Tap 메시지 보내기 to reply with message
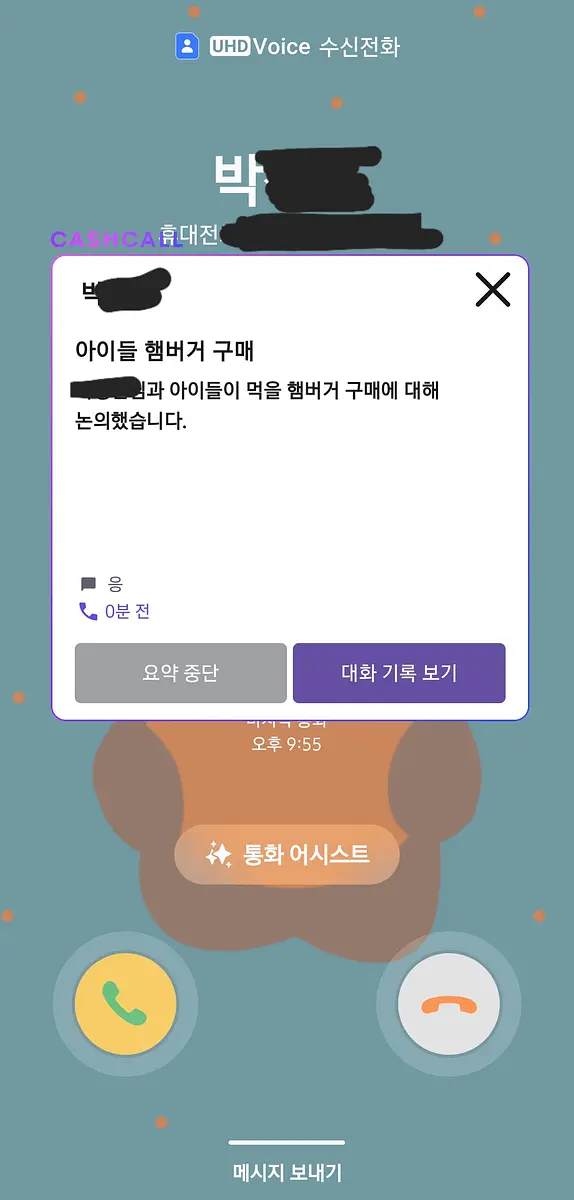This screenshot has height=1200, width=574. pos(287,1172)
